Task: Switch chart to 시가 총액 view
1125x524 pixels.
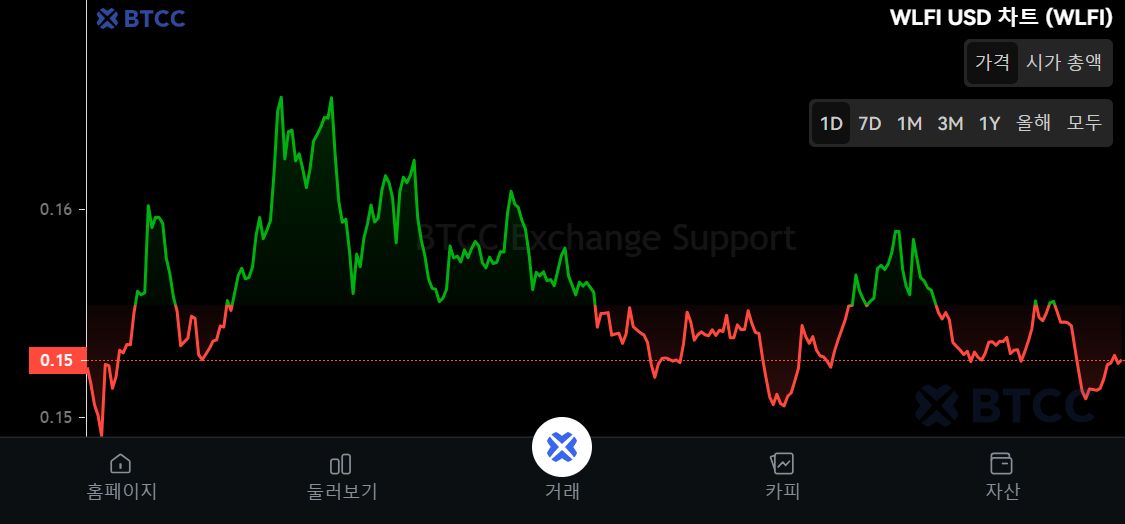Action: click(1064, 62)
